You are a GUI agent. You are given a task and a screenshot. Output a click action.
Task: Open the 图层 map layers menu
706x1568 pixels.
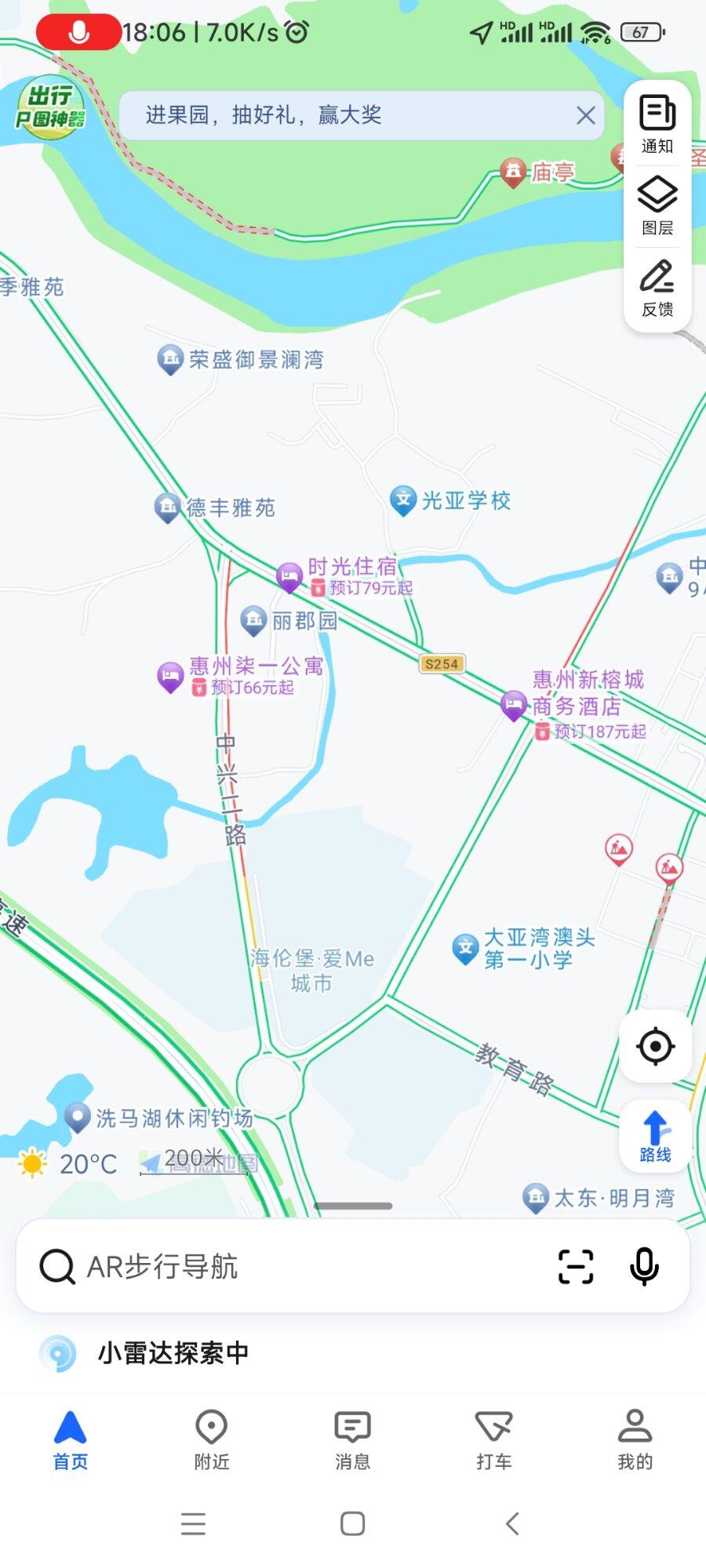tap(657, 205)
